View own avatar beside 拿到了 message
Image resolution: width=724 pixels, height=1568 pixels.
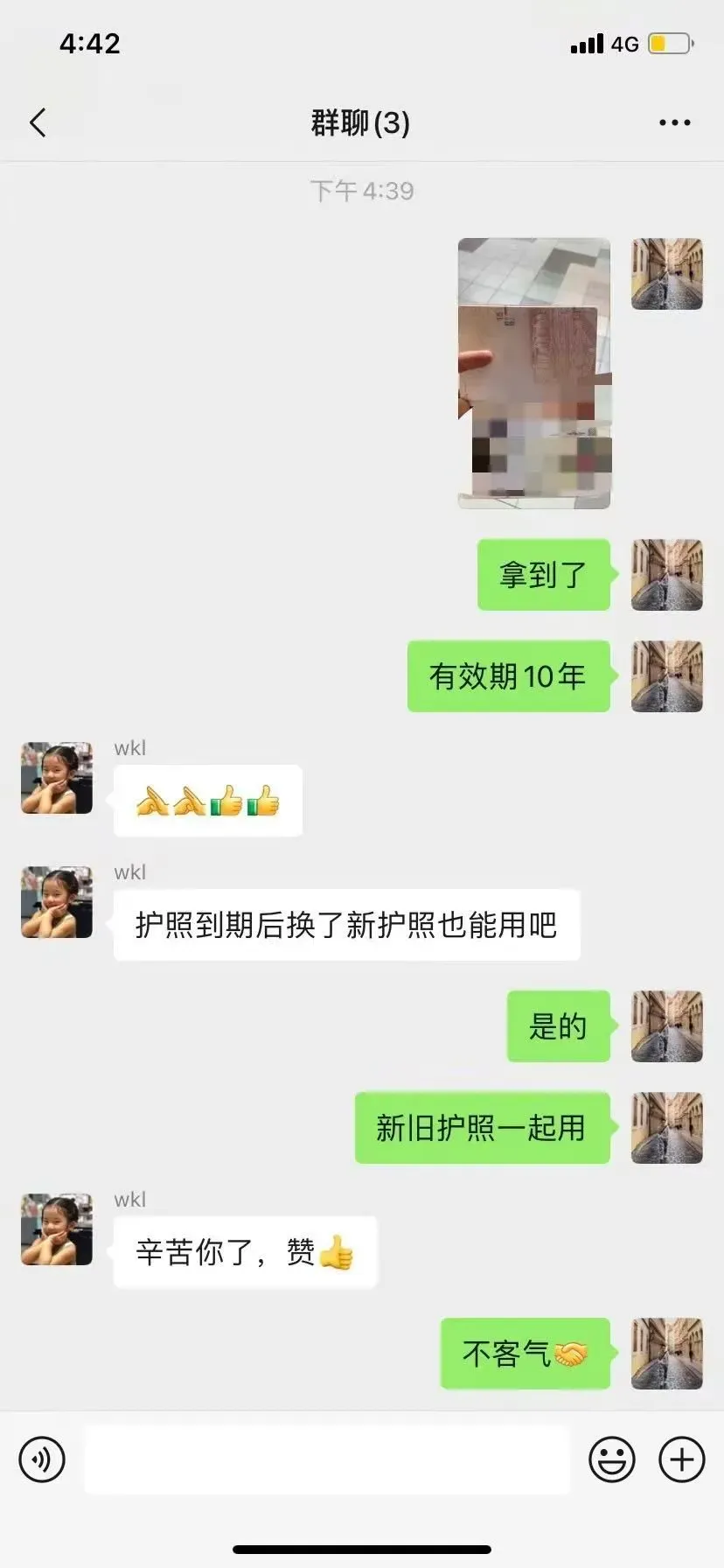tap(667, 575)
